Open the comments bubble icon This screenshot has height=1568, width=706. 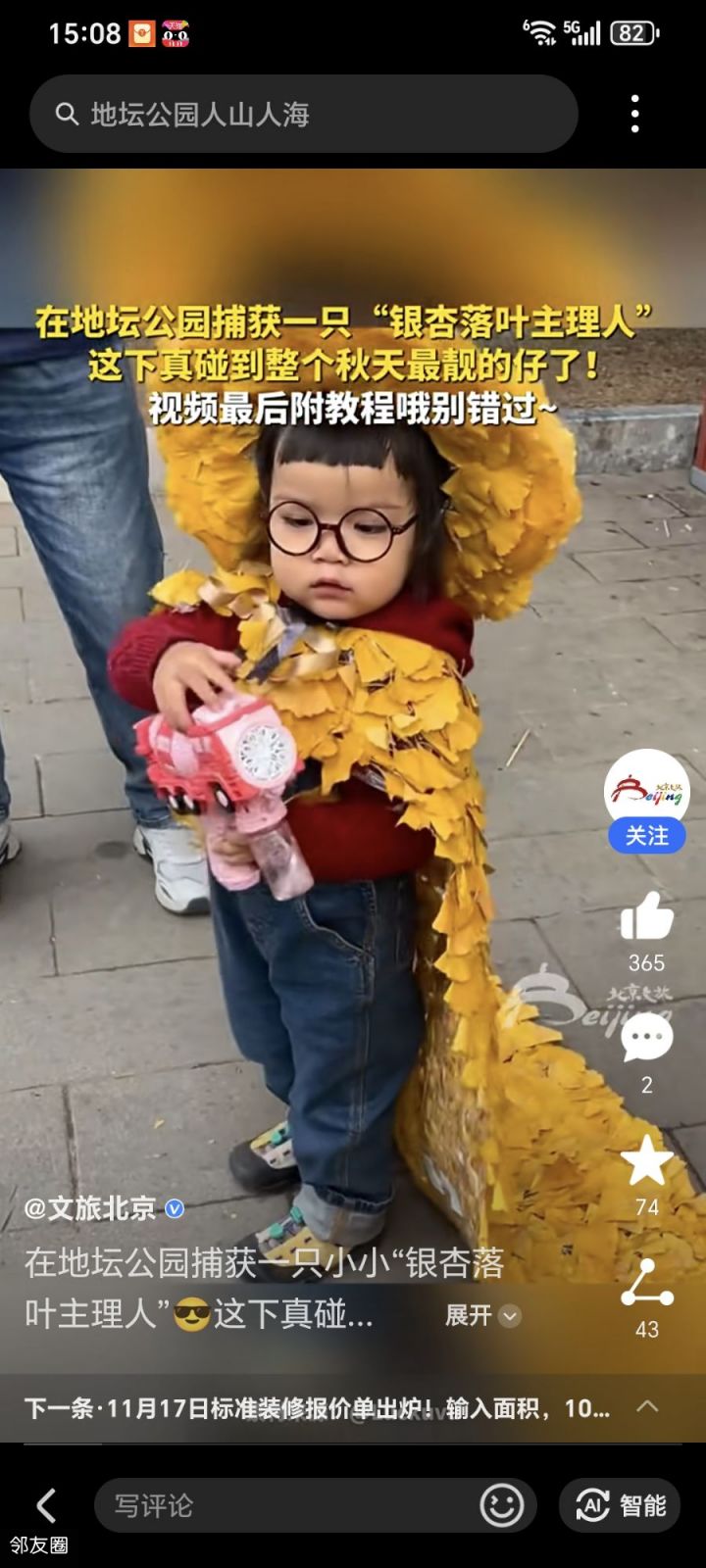click(x=646, y=1039)
